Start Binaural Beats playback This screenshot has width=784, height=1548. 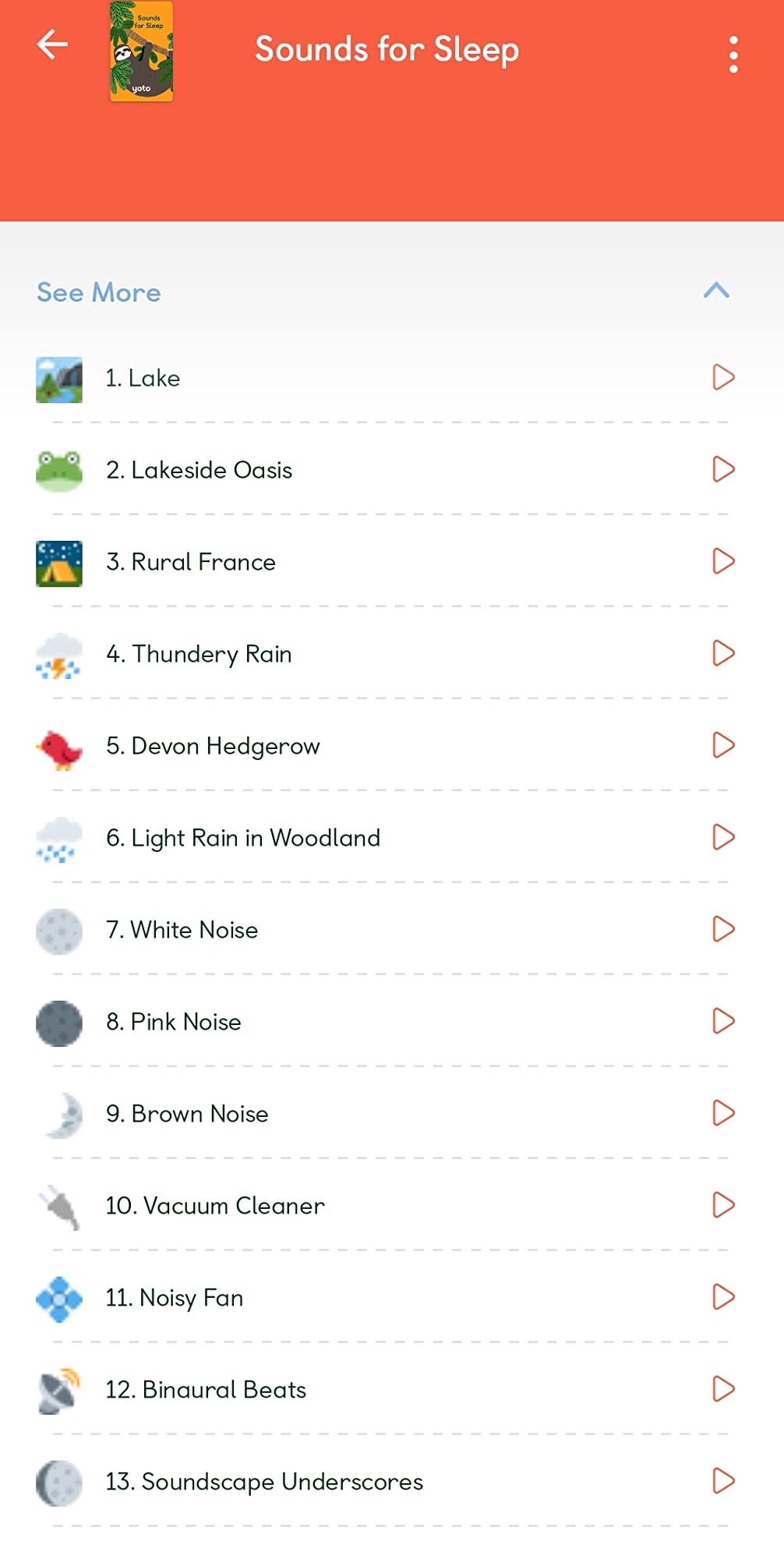pyautogui.click(x=723, y=1390)
